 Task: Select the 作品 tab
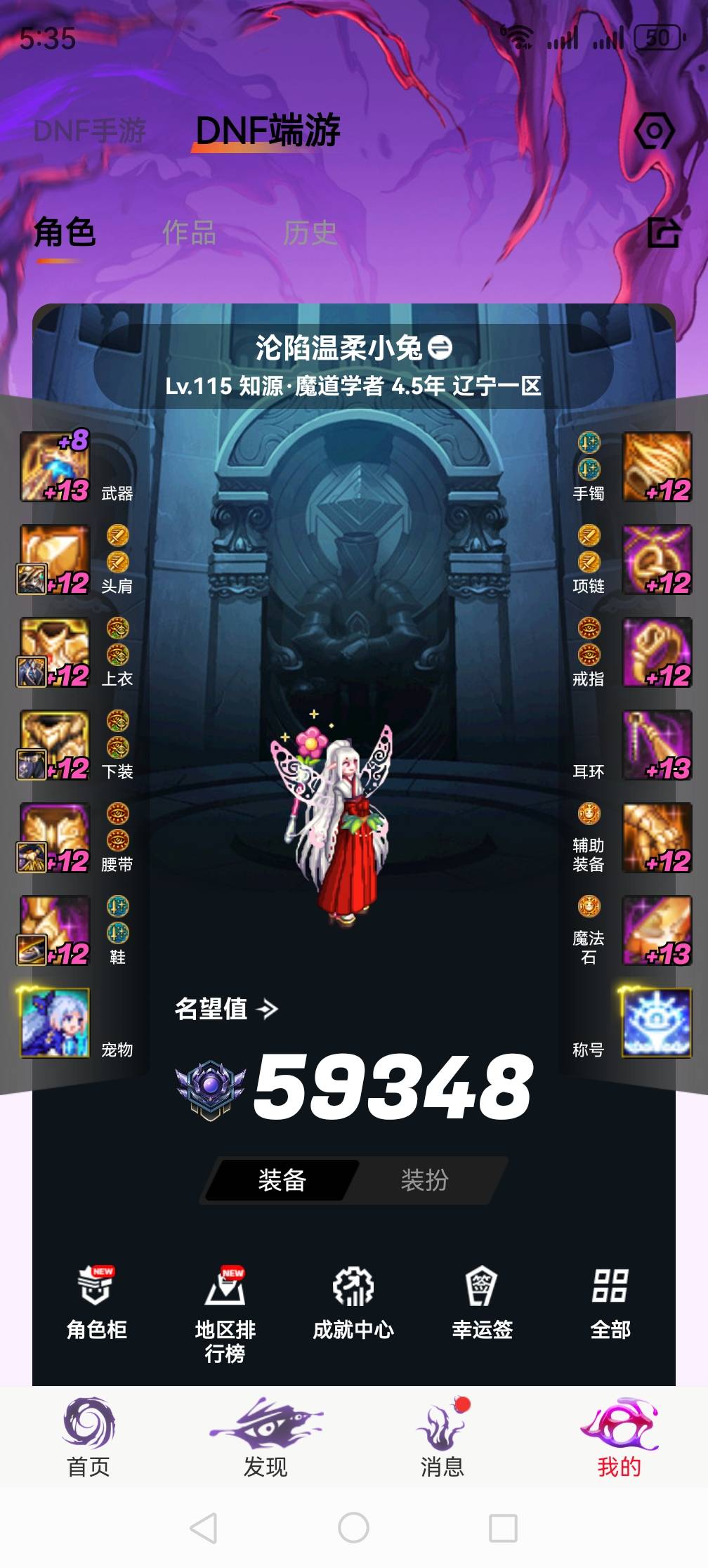189,233
